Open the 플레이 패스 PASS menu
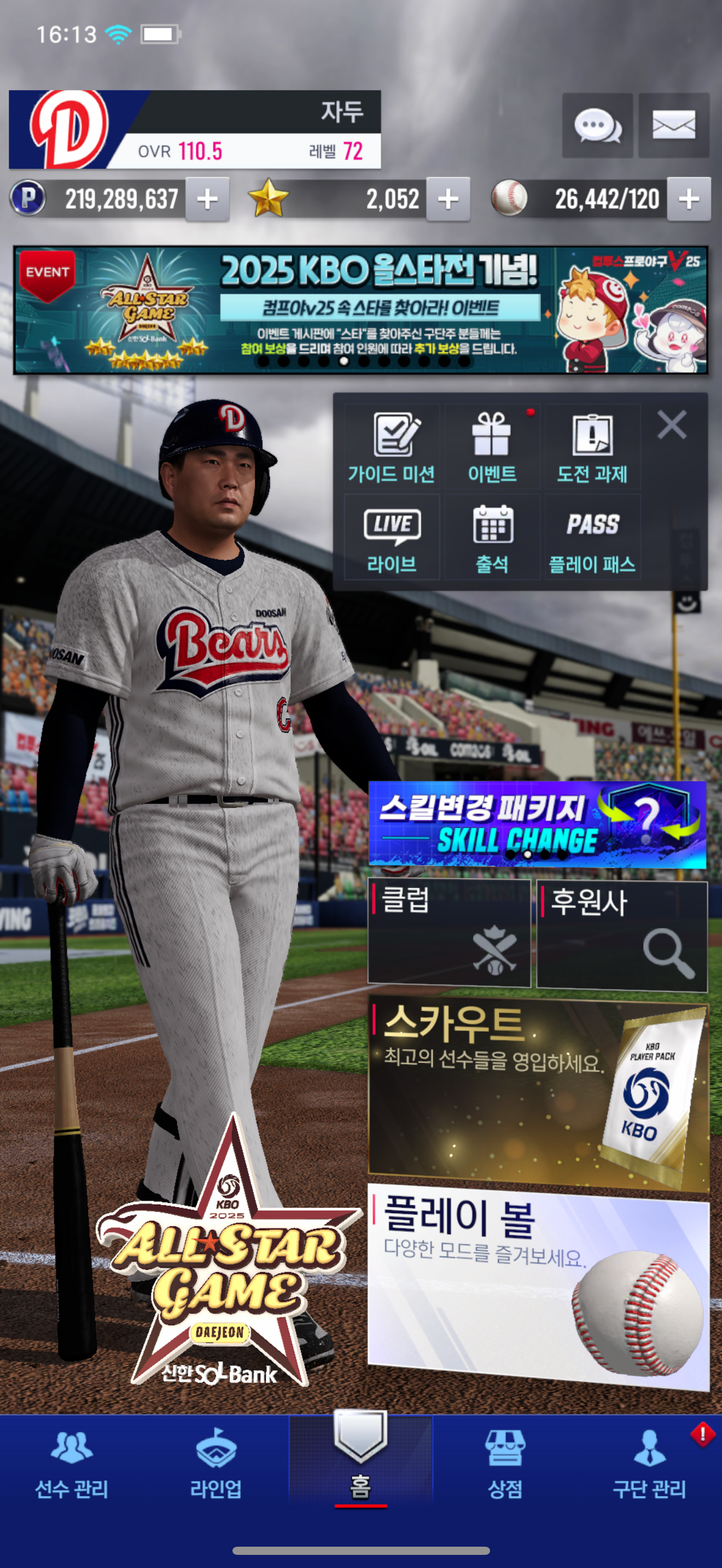This screenshot has width=722, height=1568. 592,538
